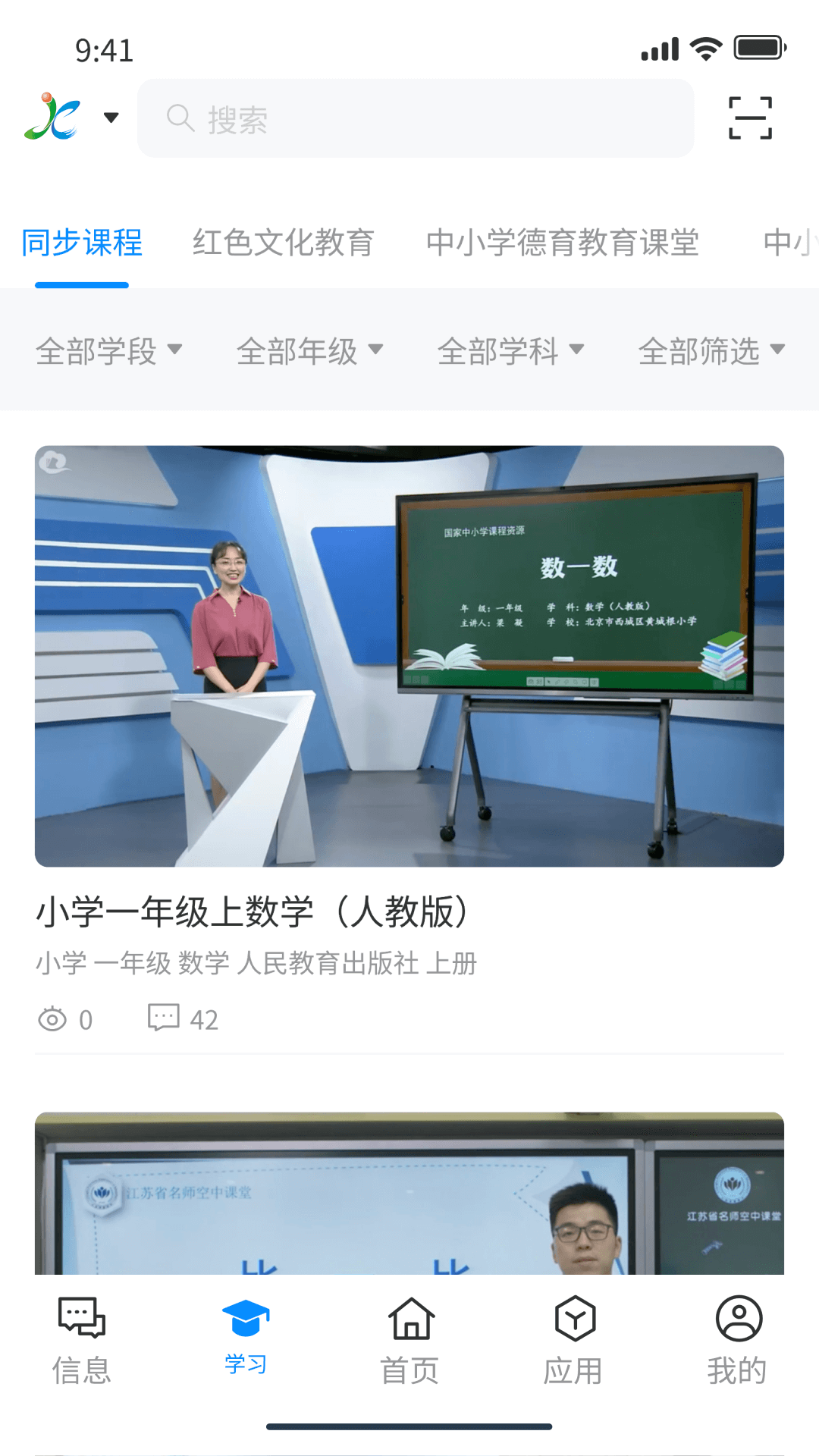Open the comments icon showing 42
This screenshot has width=819, height=1456.
point(163,1017)
